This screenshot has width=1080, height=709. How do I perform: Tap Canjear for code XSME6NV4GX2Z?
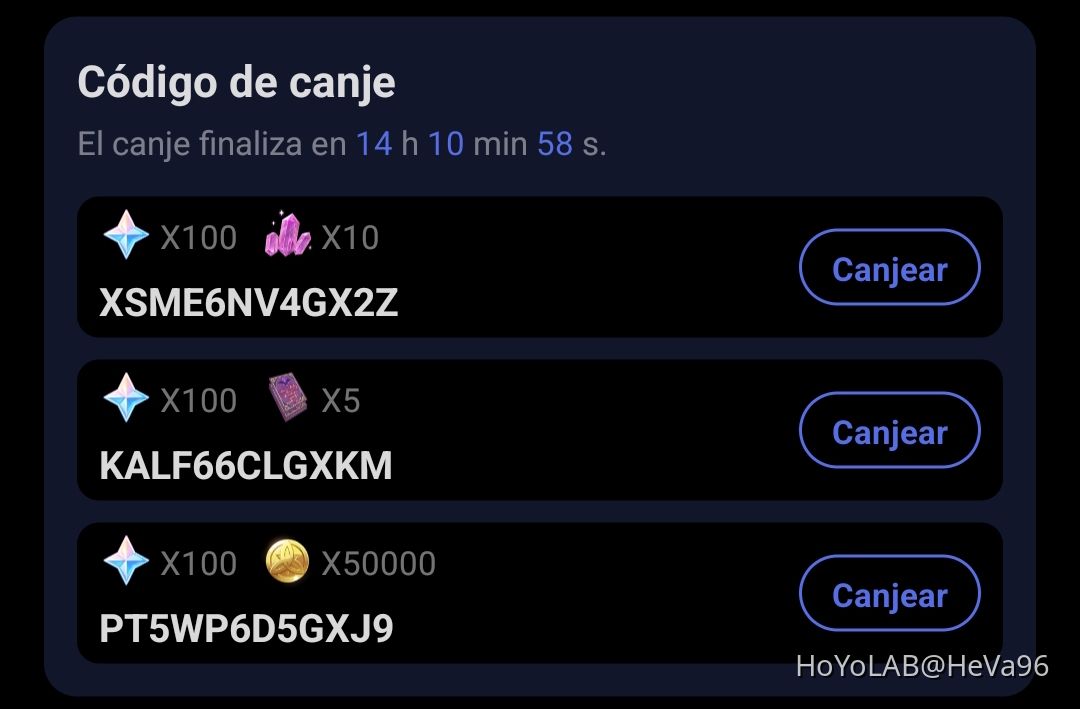[x=889, y=268]
